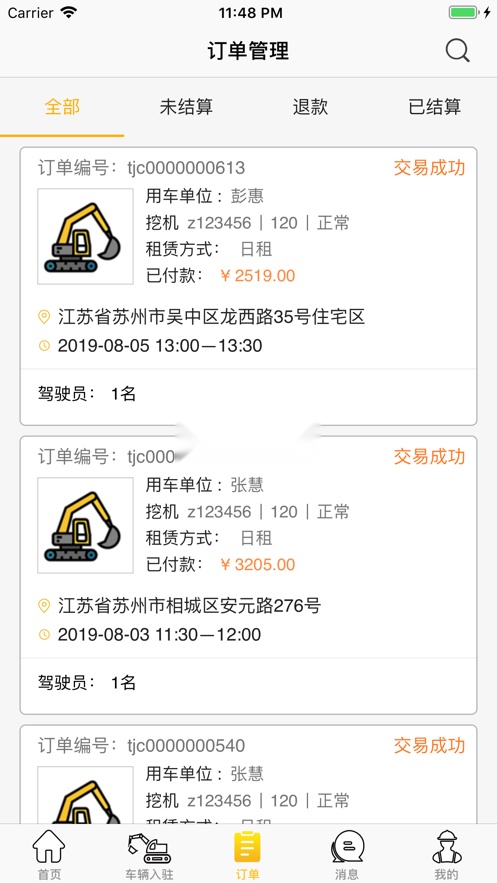Screen dimensions: 497x883
Task: Switch to the 未结算 tab
Action: point(186,106)
